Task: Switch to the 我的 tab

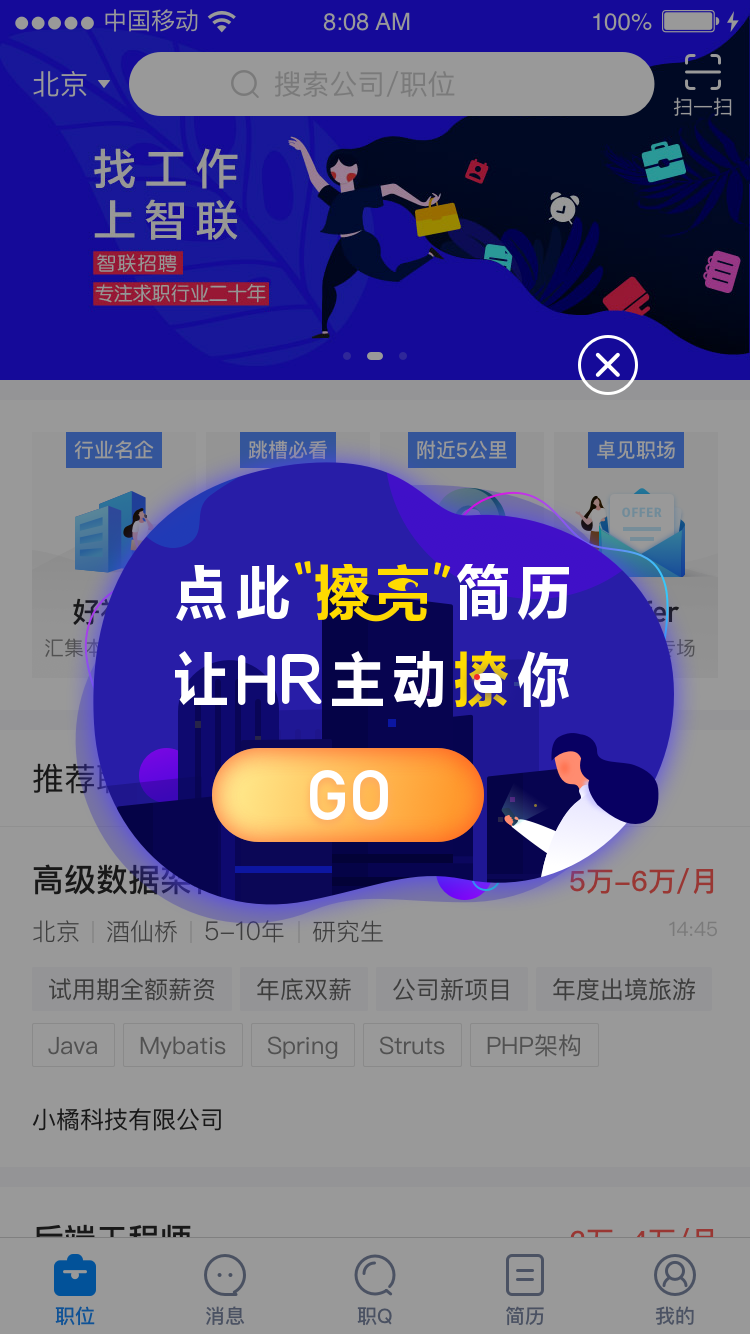Action: (x=675, y=1289)
